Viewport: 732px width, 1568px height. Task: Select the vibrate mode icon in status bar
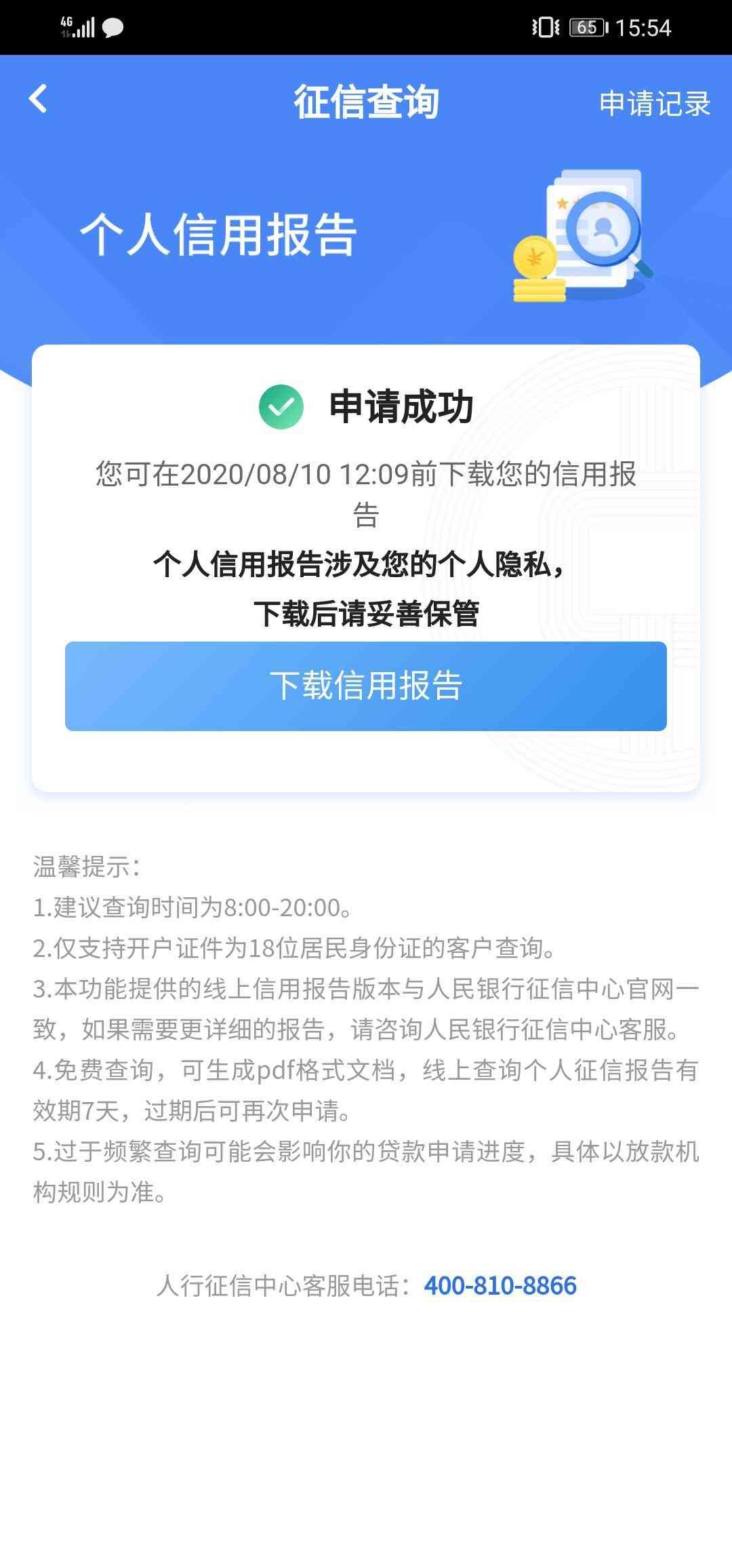(x=546, y=26)
